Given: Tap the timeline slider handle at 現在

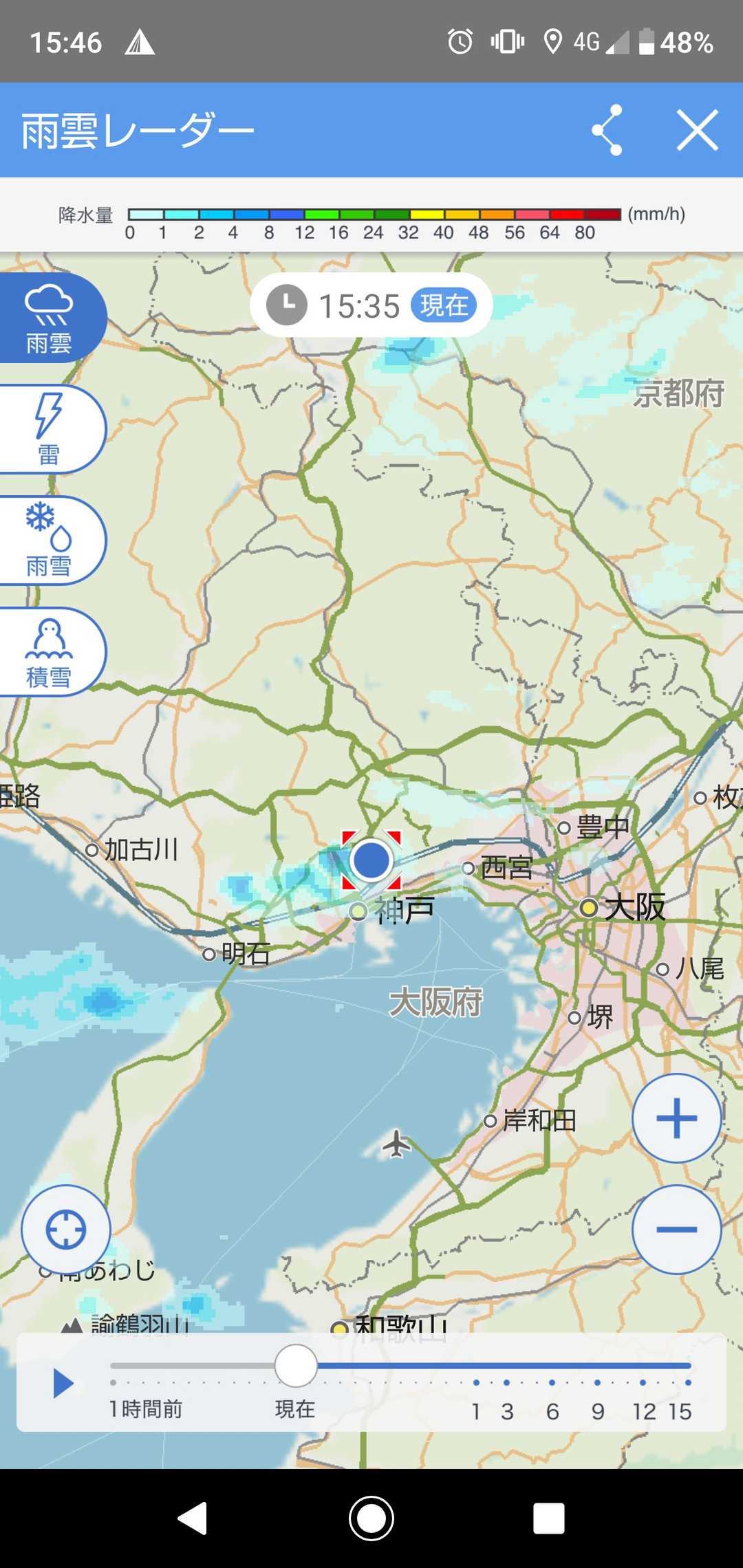Looking at the screenshot, I should tap(296, 1366).
